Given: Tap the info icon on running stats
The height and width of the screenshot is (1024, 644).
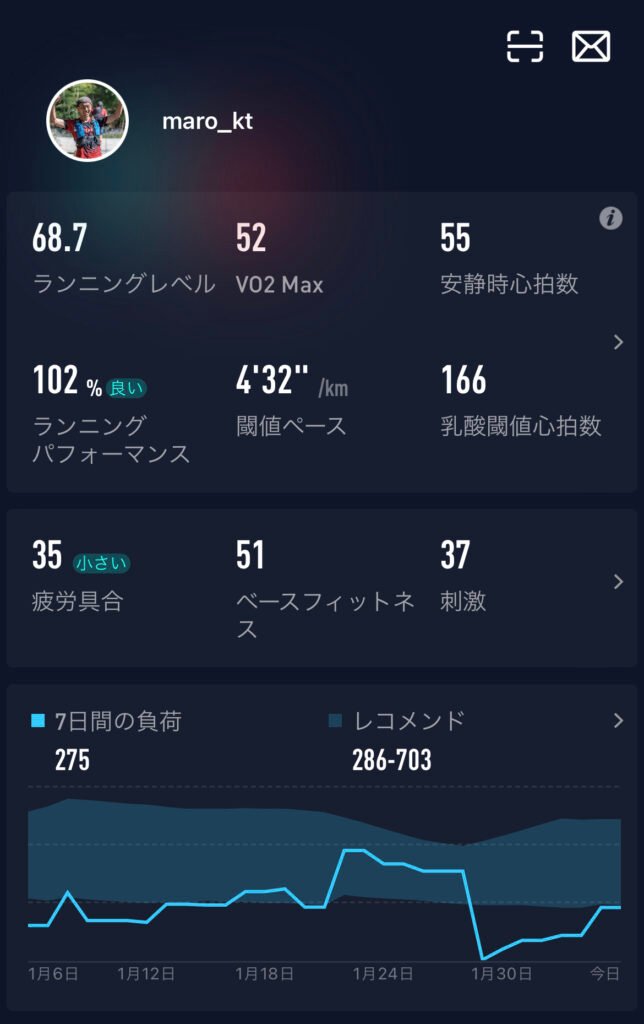Looking at the screenshot, I should click(x=610, y=218).
